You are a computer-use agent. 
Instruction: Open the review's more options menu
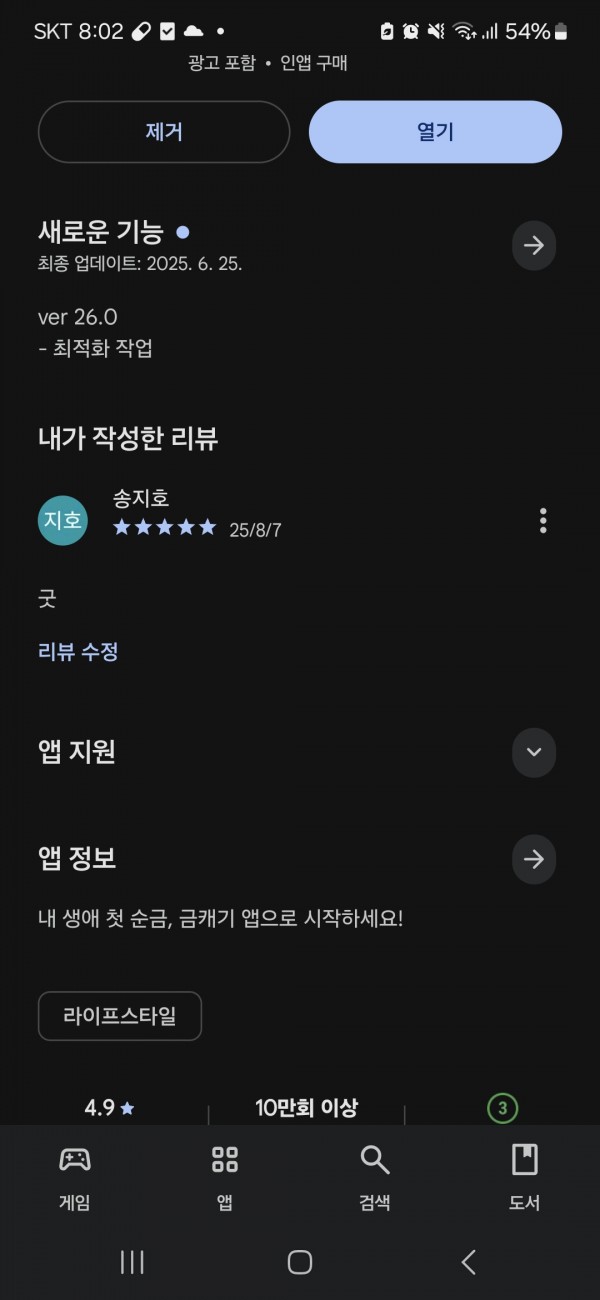(x=543, y=520)
